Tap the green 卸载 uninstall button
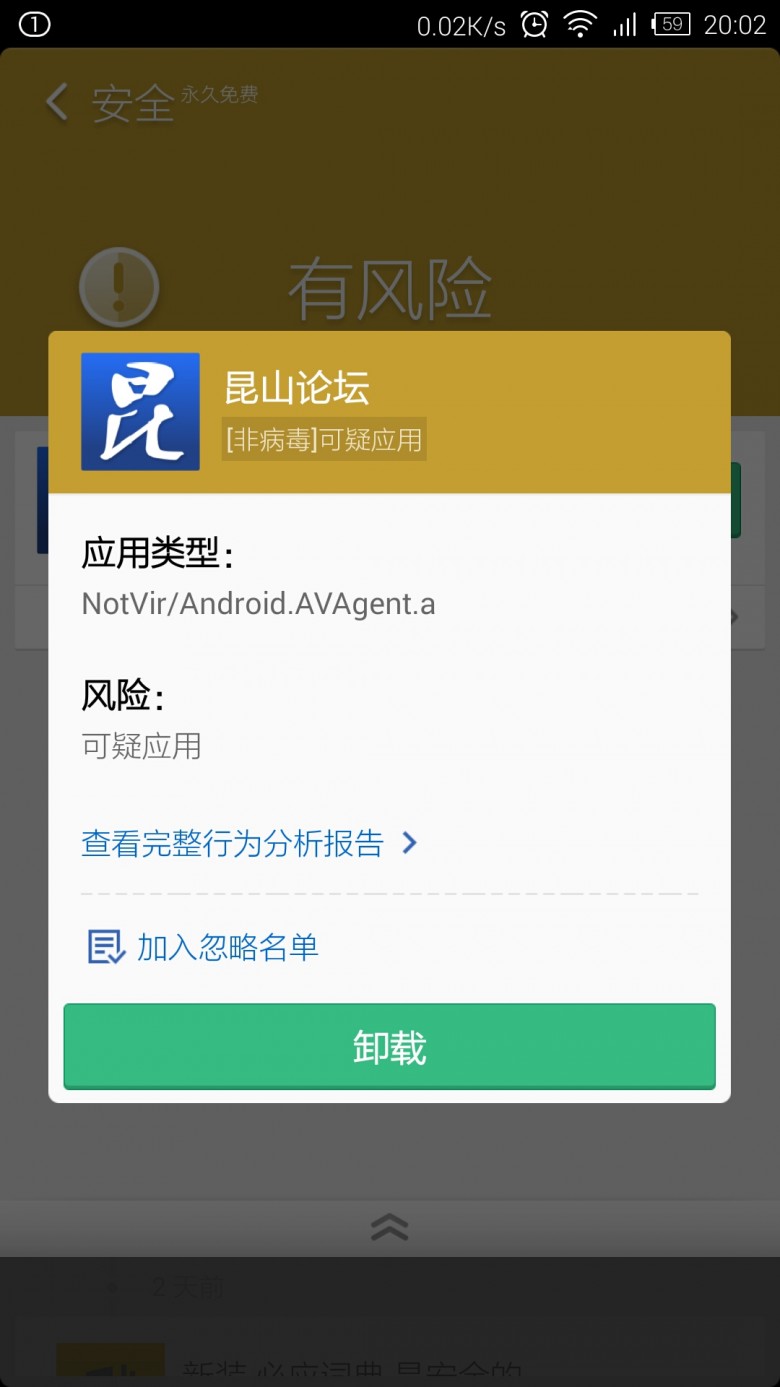The width and height of the screenshot is (780, 1387). pyautogui.click(x=389, y=1046)
